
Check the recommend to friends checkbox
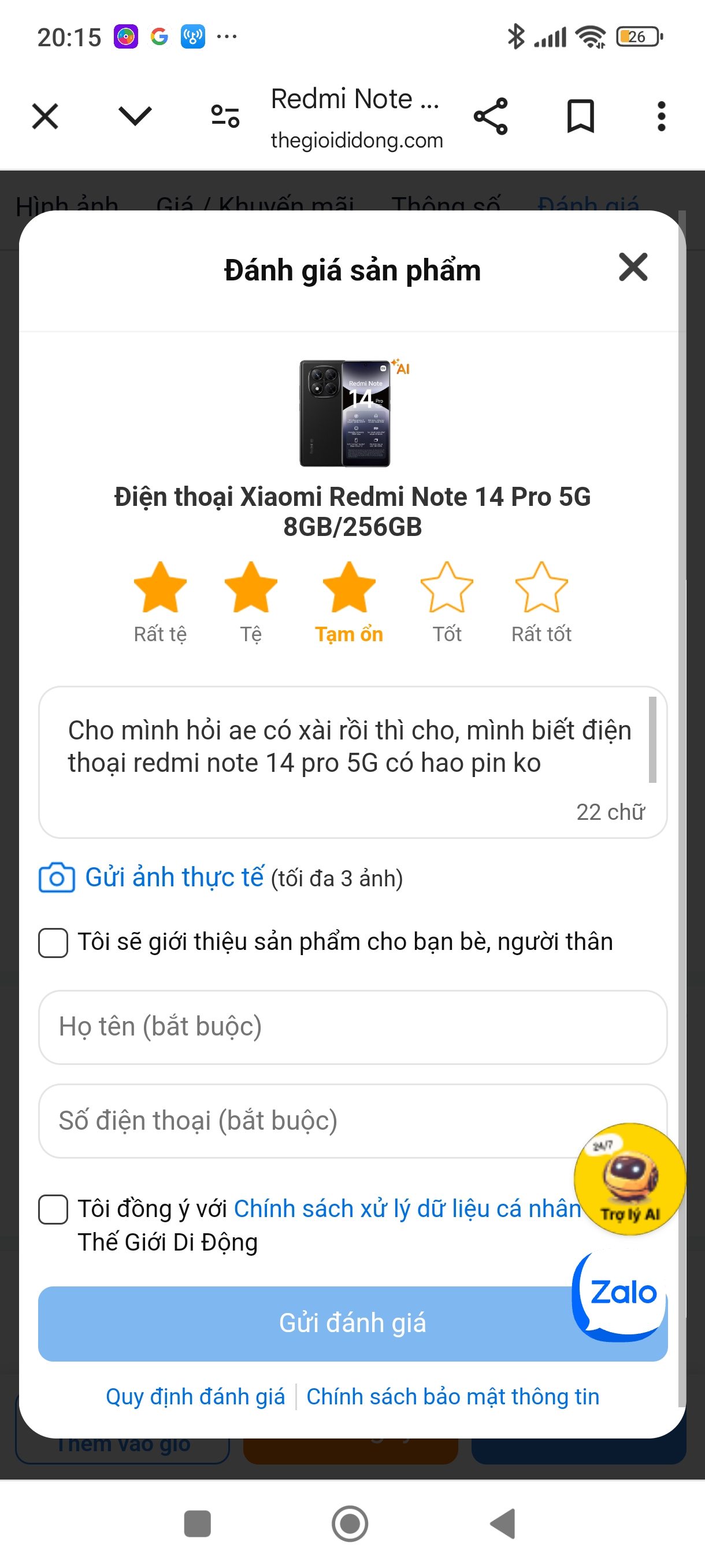point(54,943)
